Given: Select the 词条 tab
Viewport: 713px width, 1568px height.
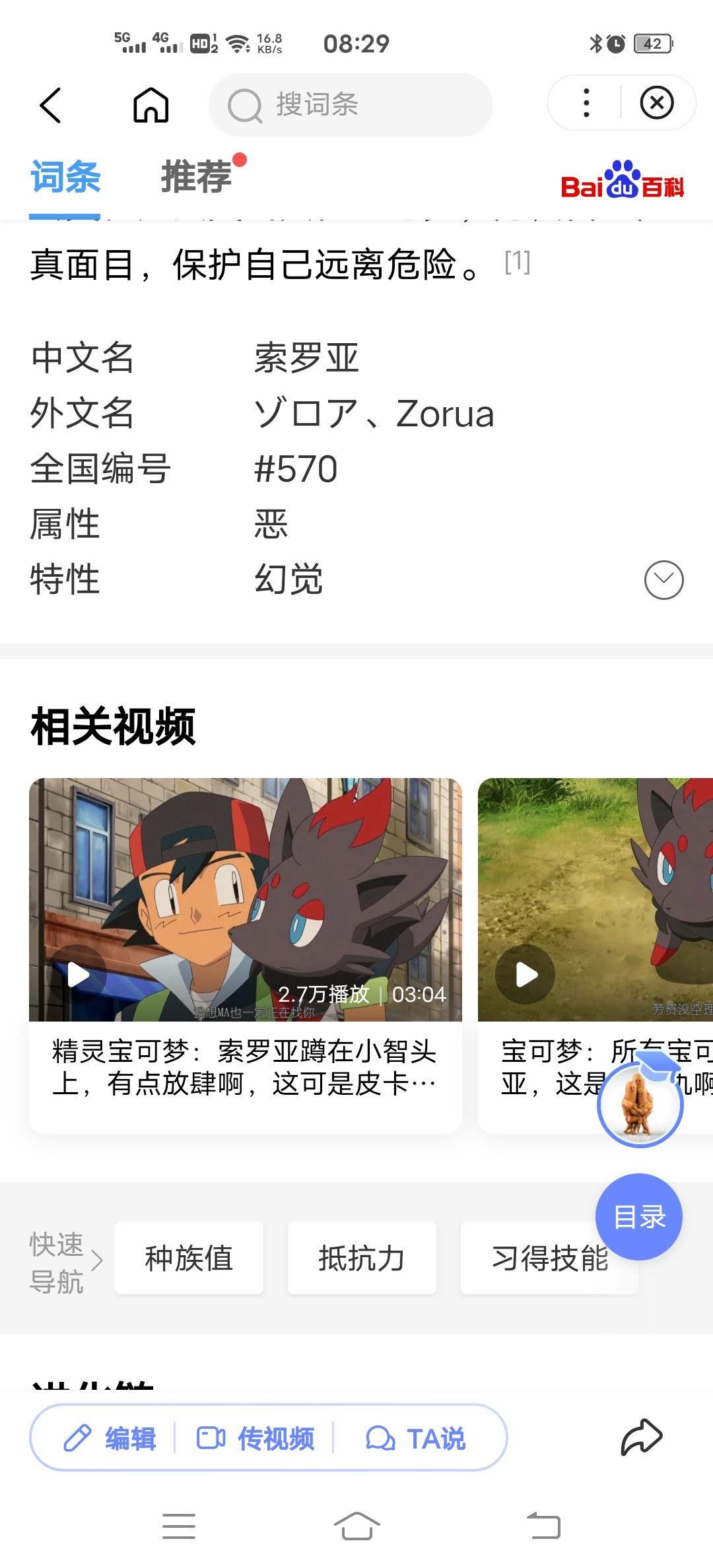Looking at the screenshot, I should tap(65, 176).
